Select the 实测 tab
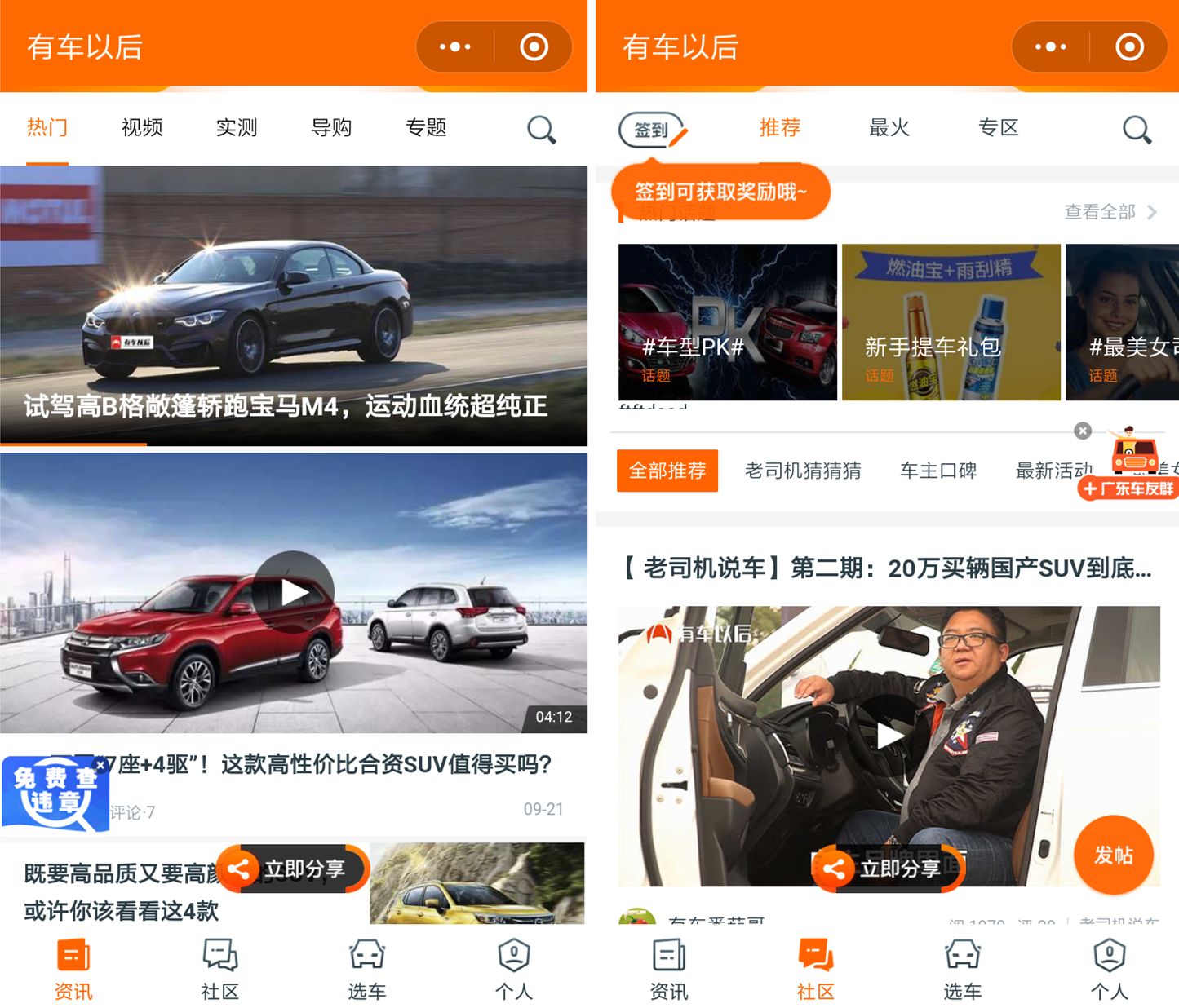 [237, 127]
